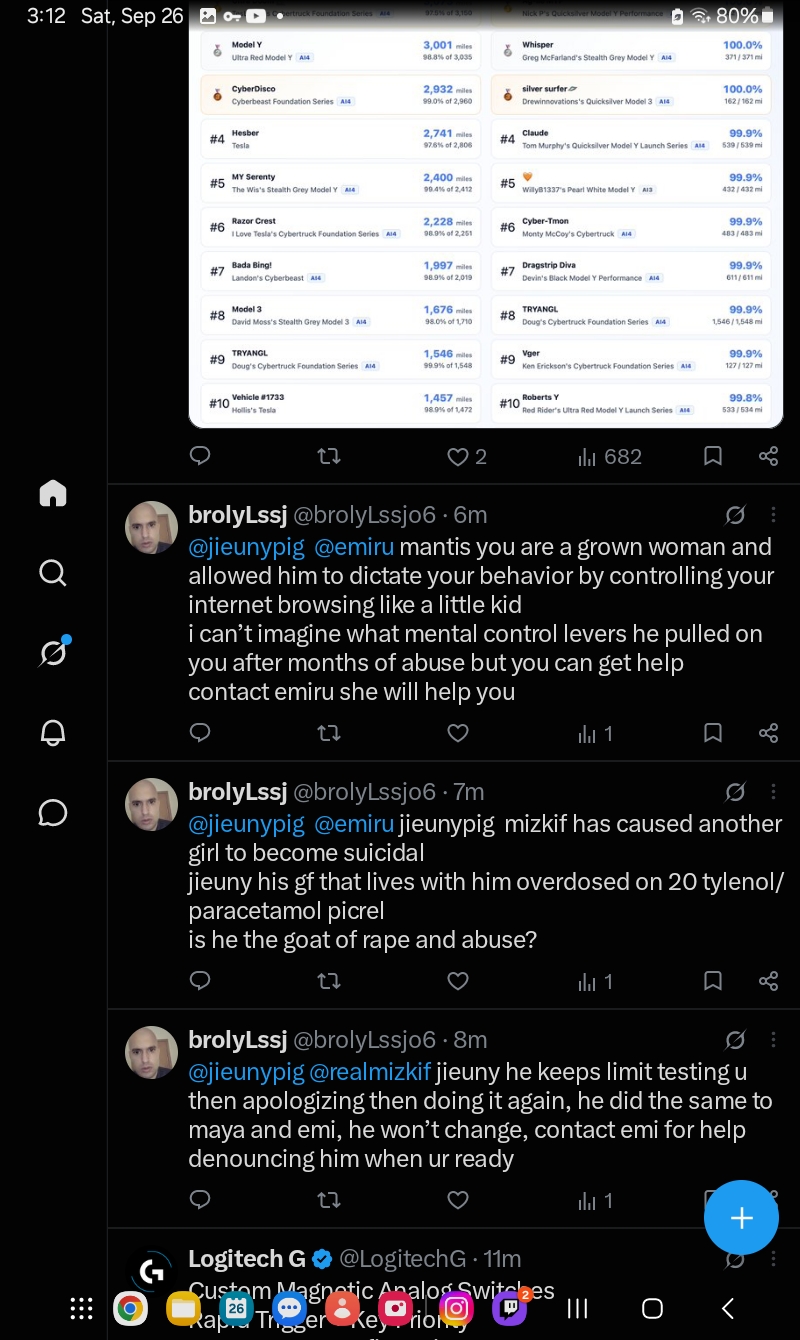Open the notifications bell
The width and height of the screenshot is (800, 1340).
[x=53, y=733]
